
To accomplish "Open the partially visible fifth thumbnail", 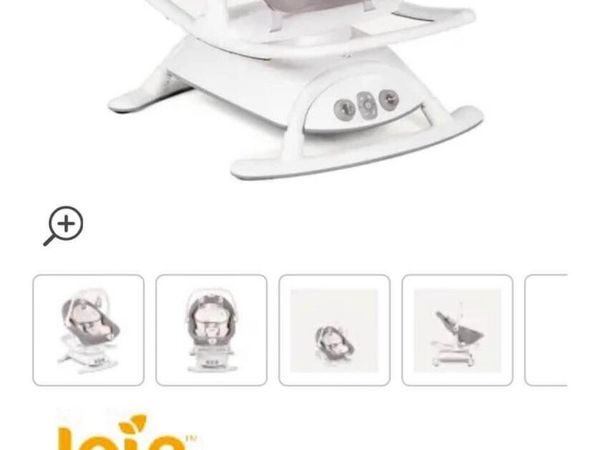I will pos(547,330).
